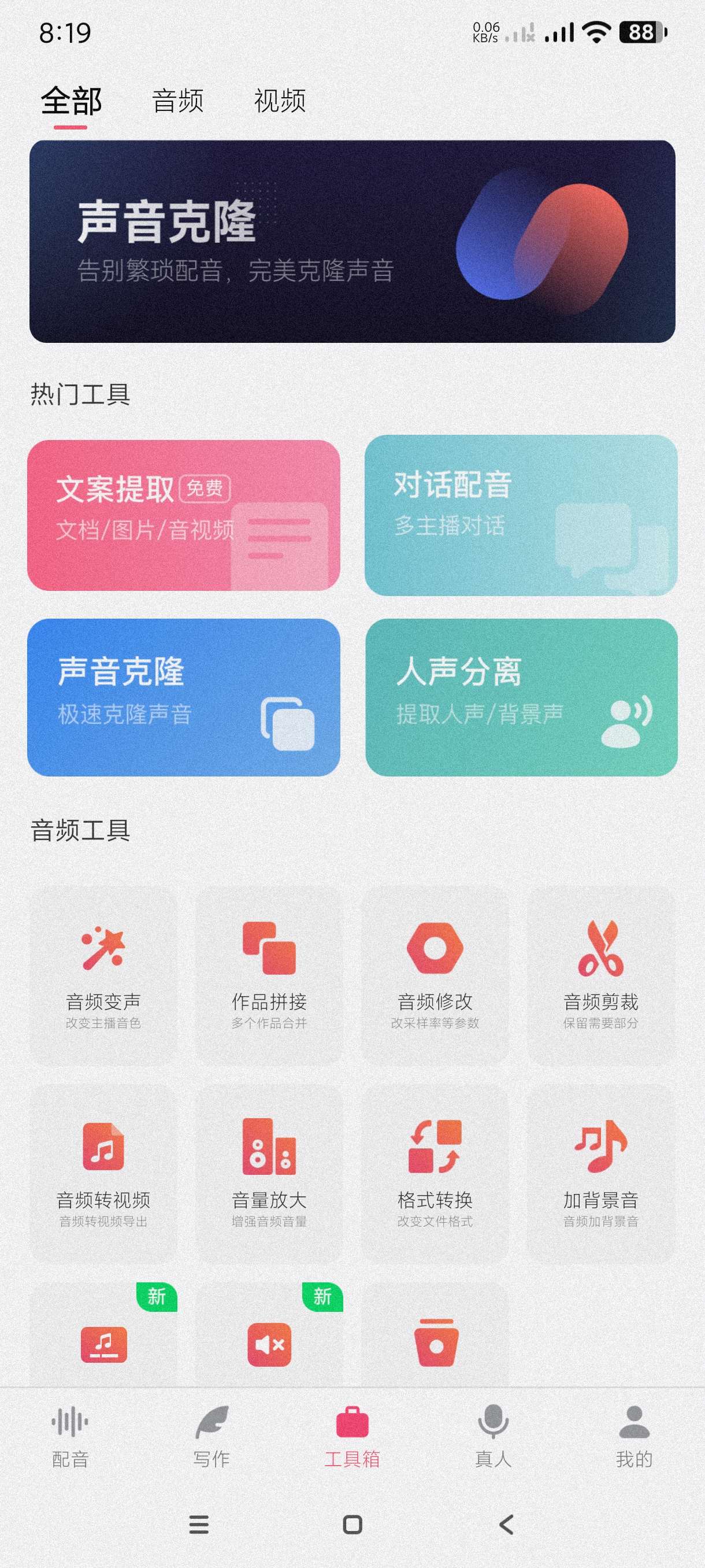Tap the system back button
705x1568 pixels.
pos(506,1524)
